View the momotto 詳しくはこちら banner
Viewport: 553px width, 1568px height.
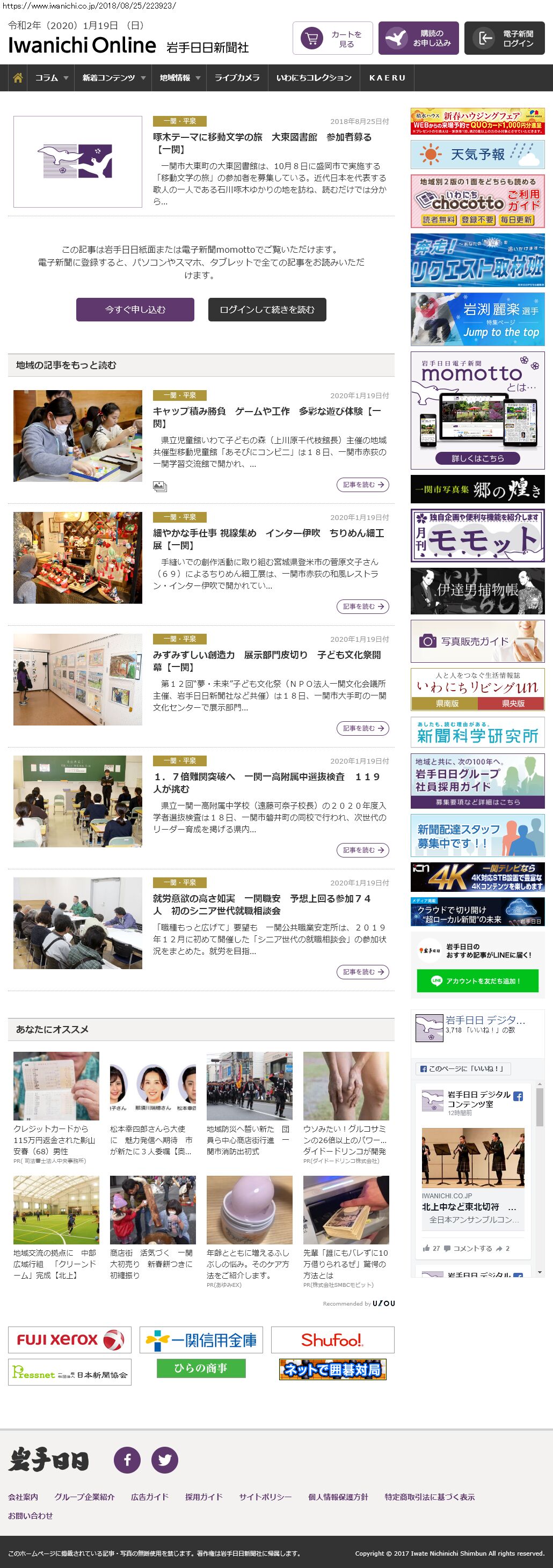pyautogui.click(x=477, y=458)
